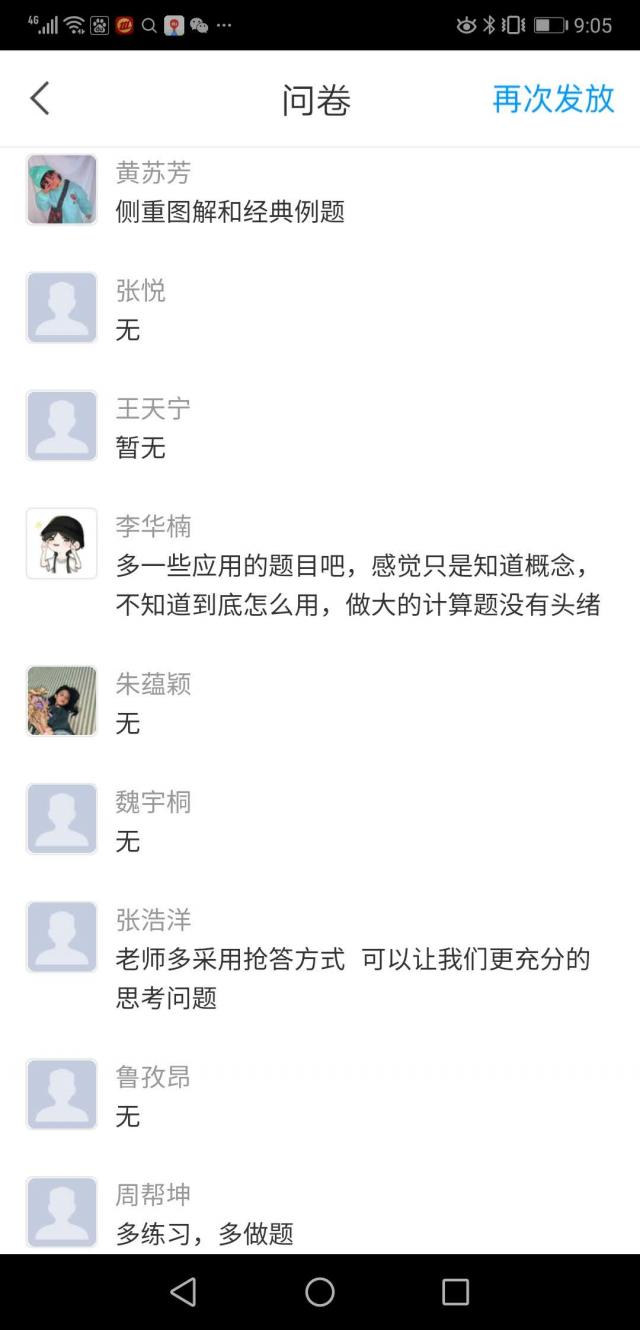Go back using the top-left arrow

tap(40, 99)
